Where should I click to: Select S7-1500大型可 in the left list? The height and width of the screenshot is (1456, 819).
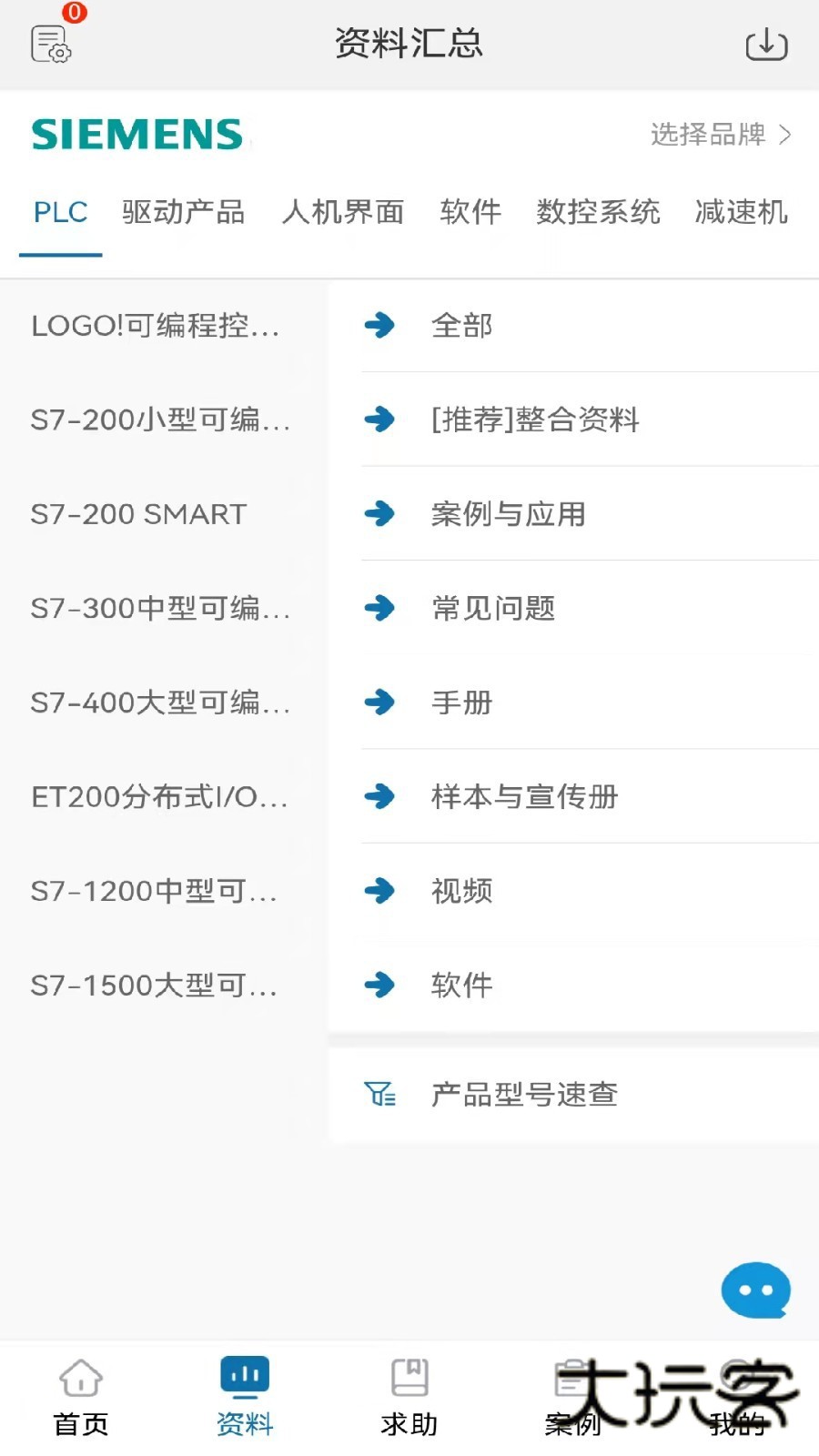pos(153,984)
